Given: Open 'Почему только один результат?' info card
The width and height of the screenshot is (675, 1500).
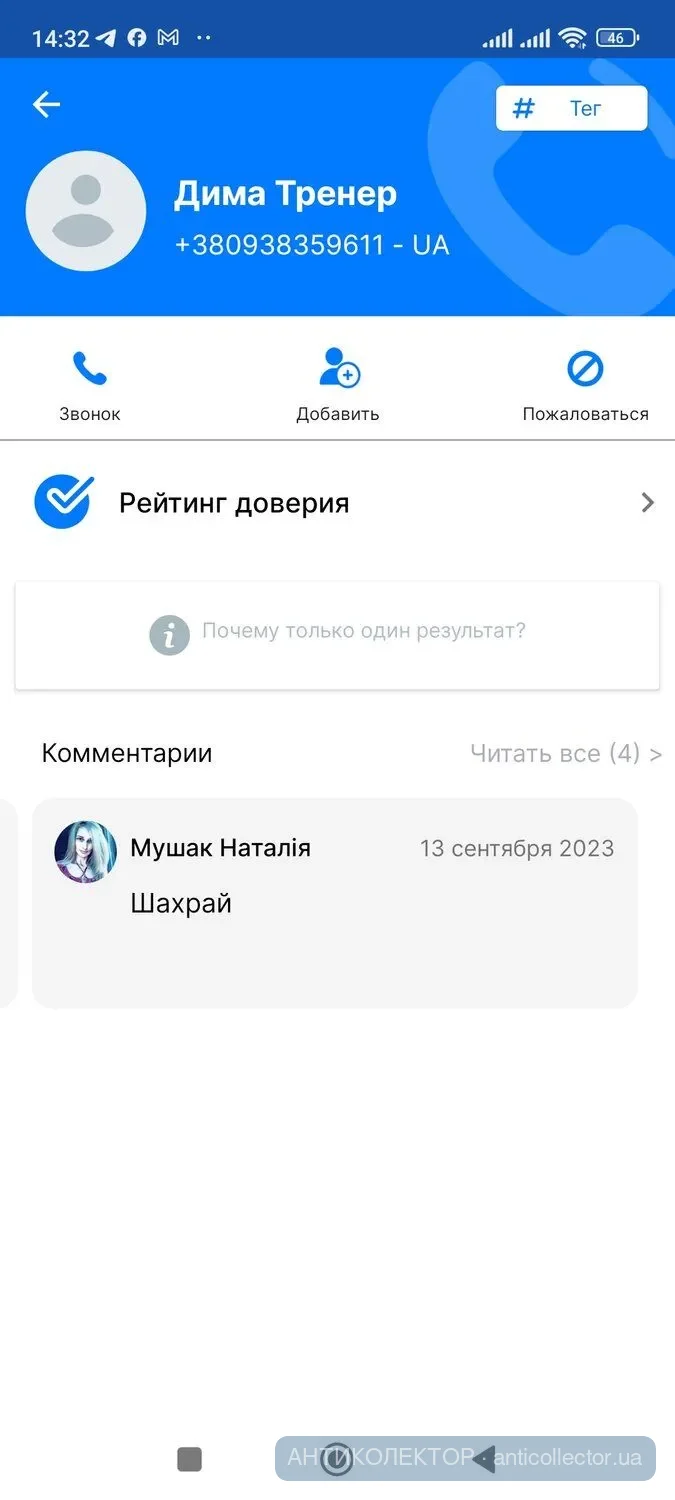Looking at the screenshot, I should tap(337, 633).
